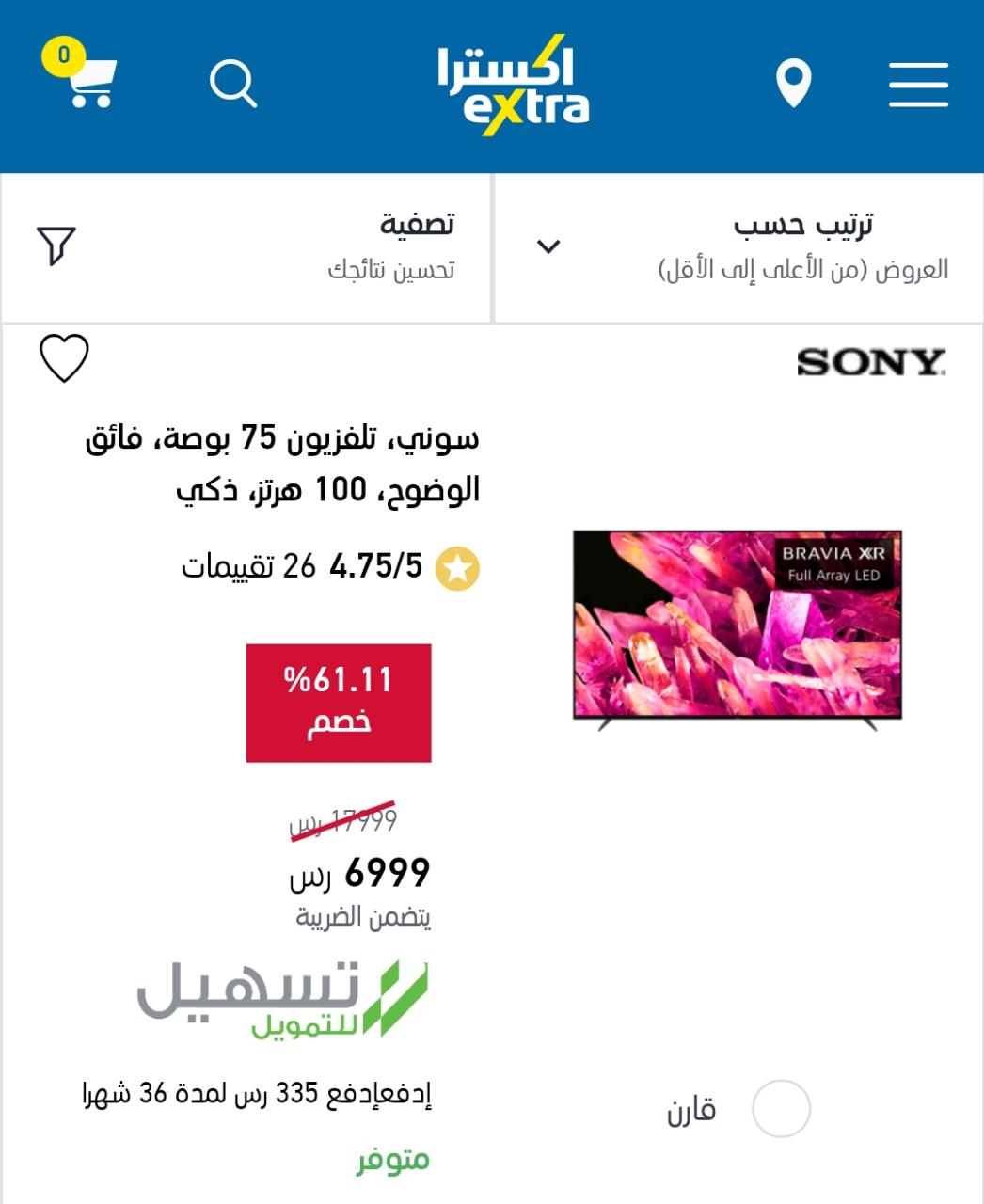Screen dimensions: 984x1204
Task: Open the تصفية filter options
Action: [246, 246]
